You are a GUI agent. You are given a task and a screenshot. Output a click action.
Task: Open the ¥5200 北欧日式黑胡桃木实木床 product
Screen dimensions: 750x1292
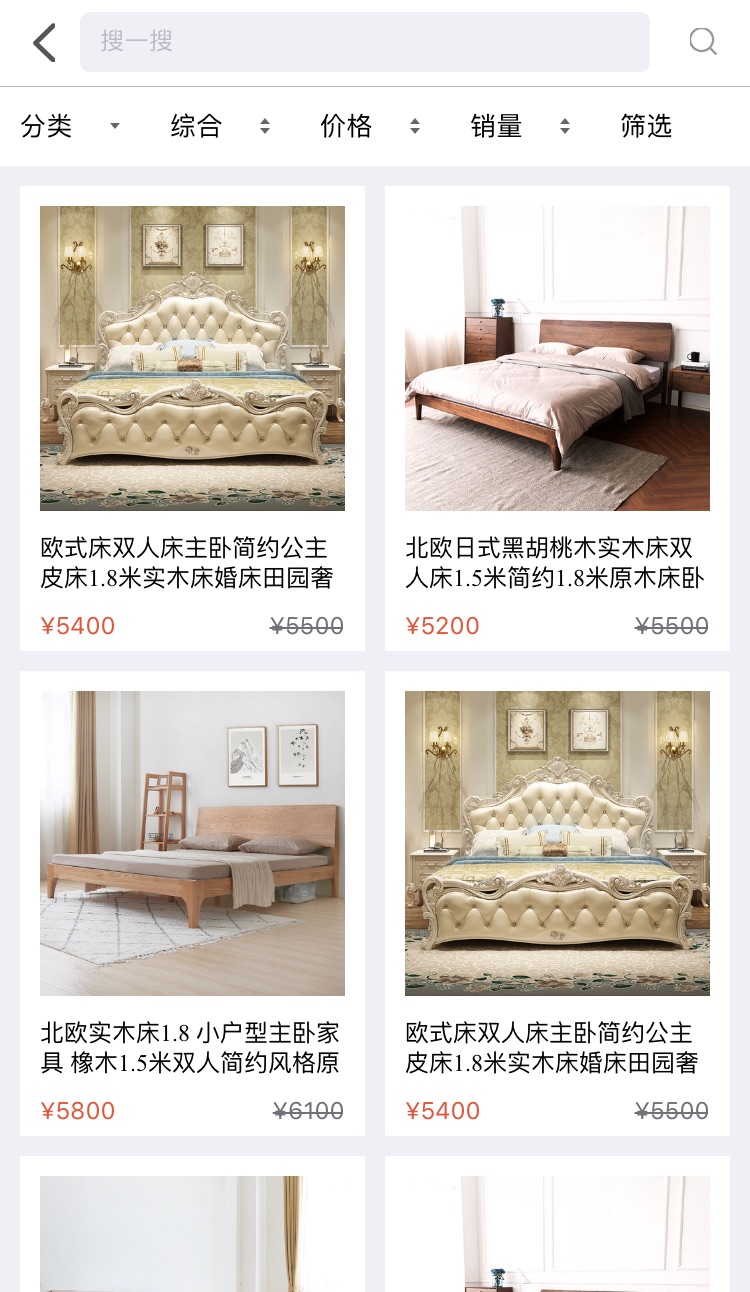(557, 418)
